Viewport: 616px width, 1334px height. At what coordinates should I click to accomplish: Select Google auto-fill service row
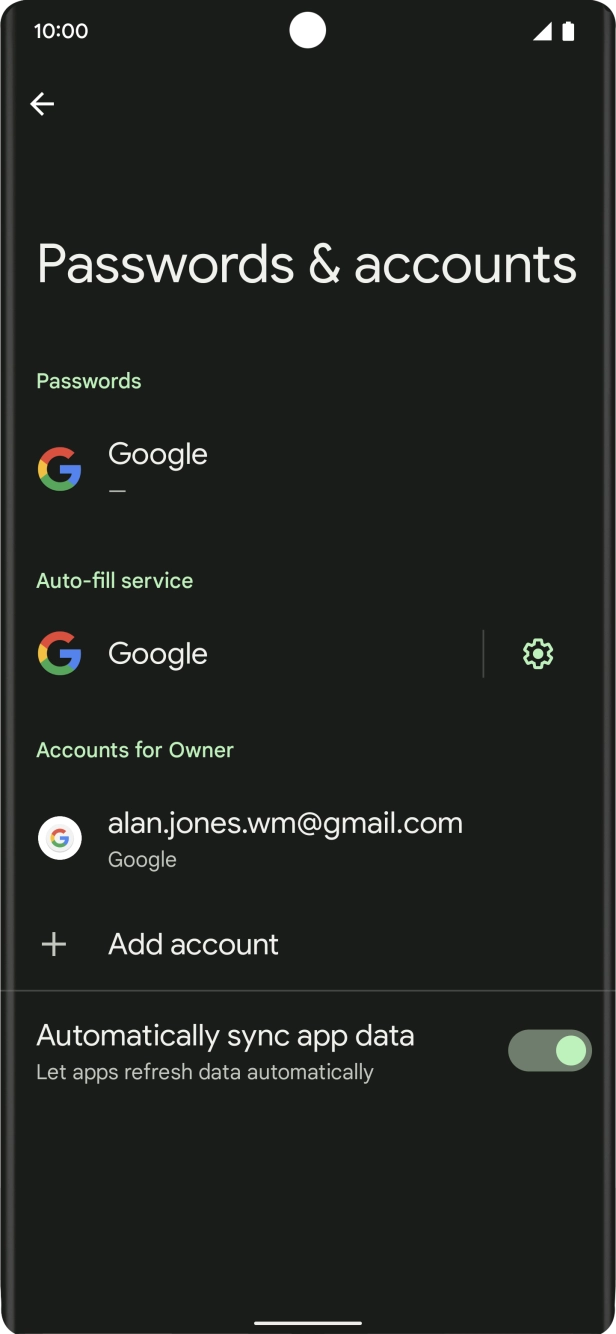click(x=158, y=654)
